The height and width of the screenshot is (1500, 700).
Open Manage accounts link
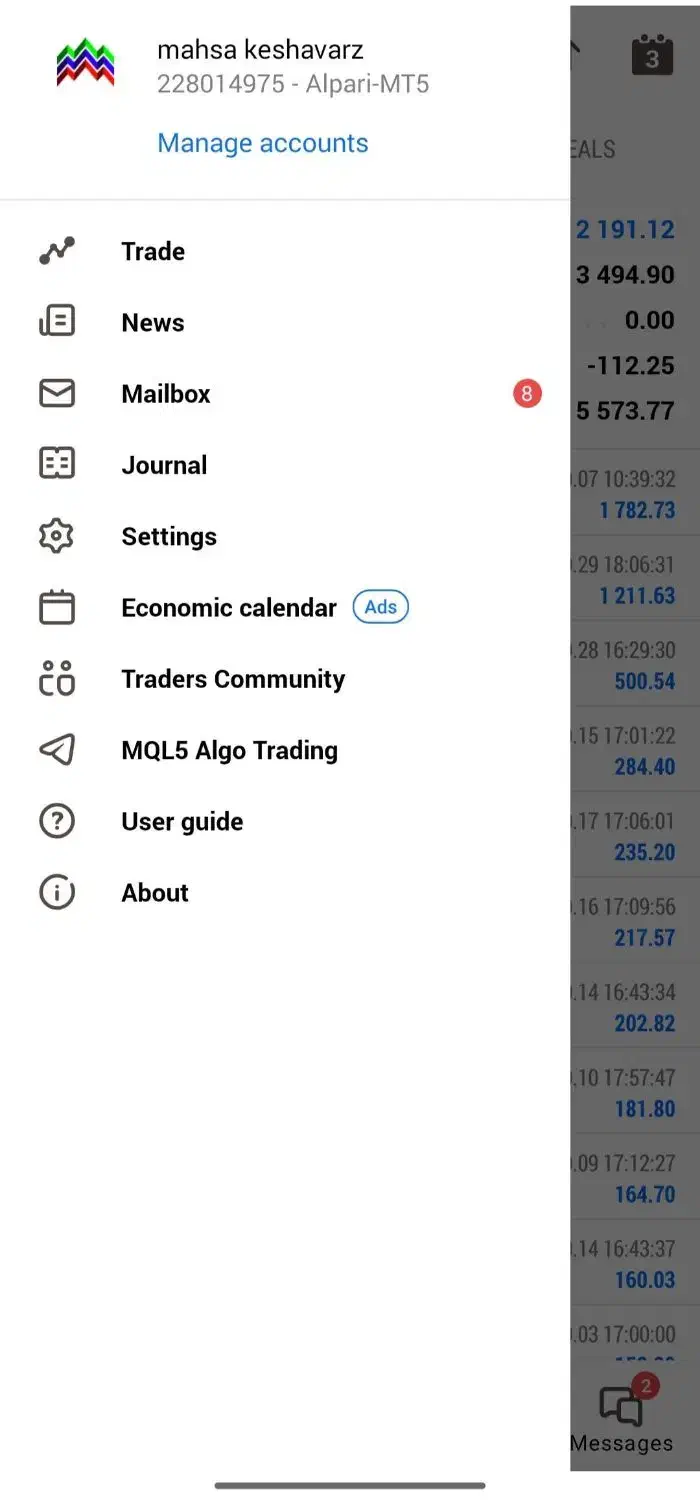tap(262, 143)
